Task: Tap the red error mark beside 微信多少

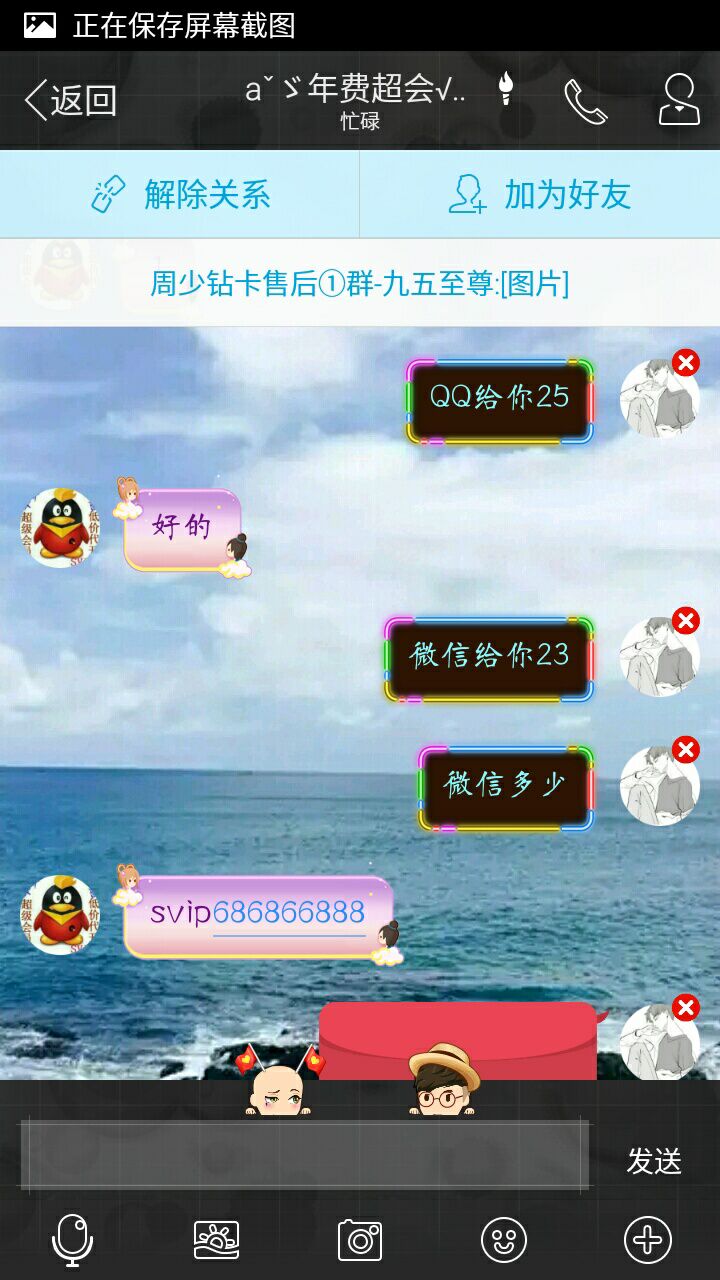Action: pyautogui.click(x=686, y=750)
